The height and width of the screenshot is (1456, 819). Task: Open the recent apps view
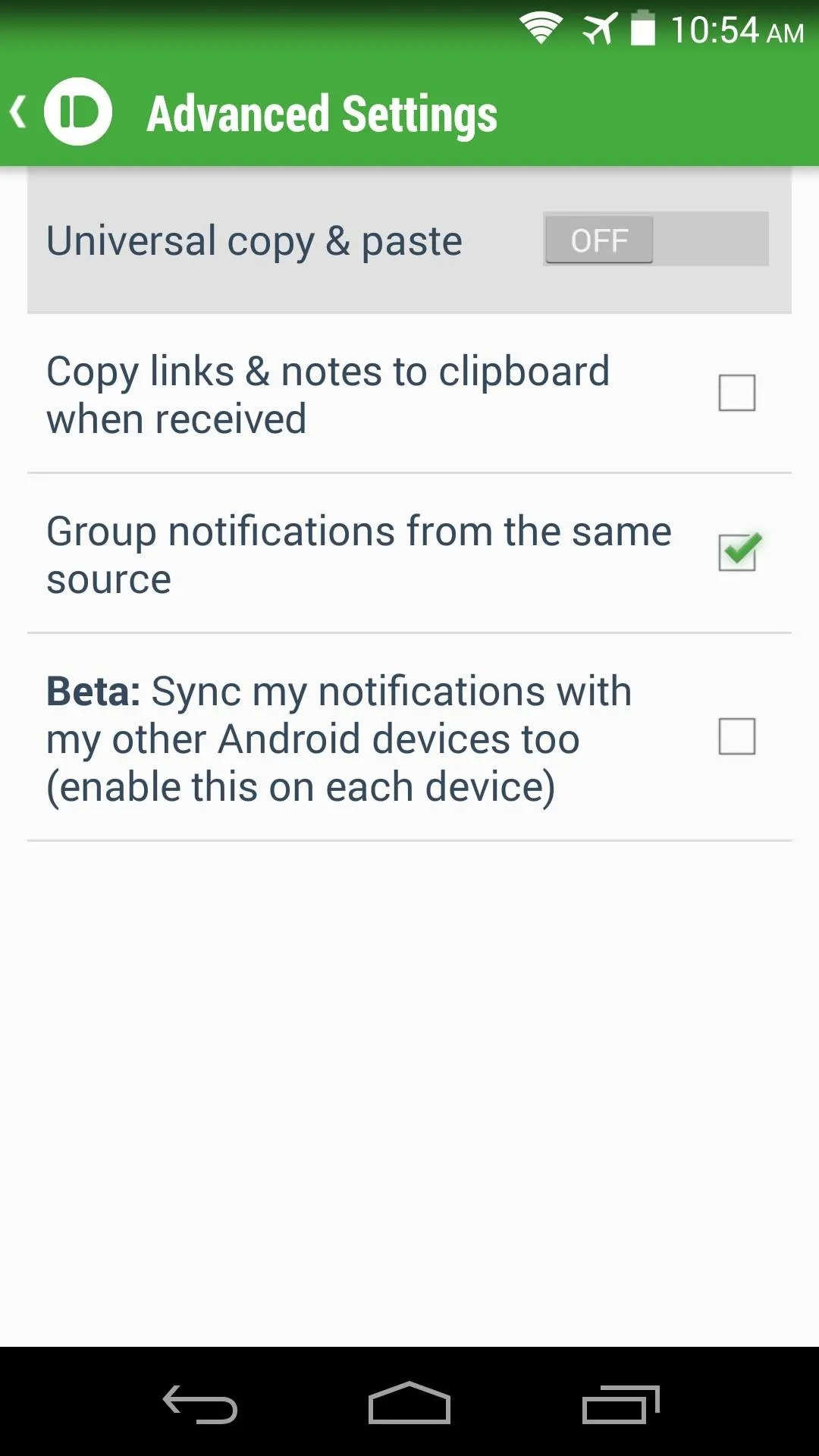tap(621, 1404)
